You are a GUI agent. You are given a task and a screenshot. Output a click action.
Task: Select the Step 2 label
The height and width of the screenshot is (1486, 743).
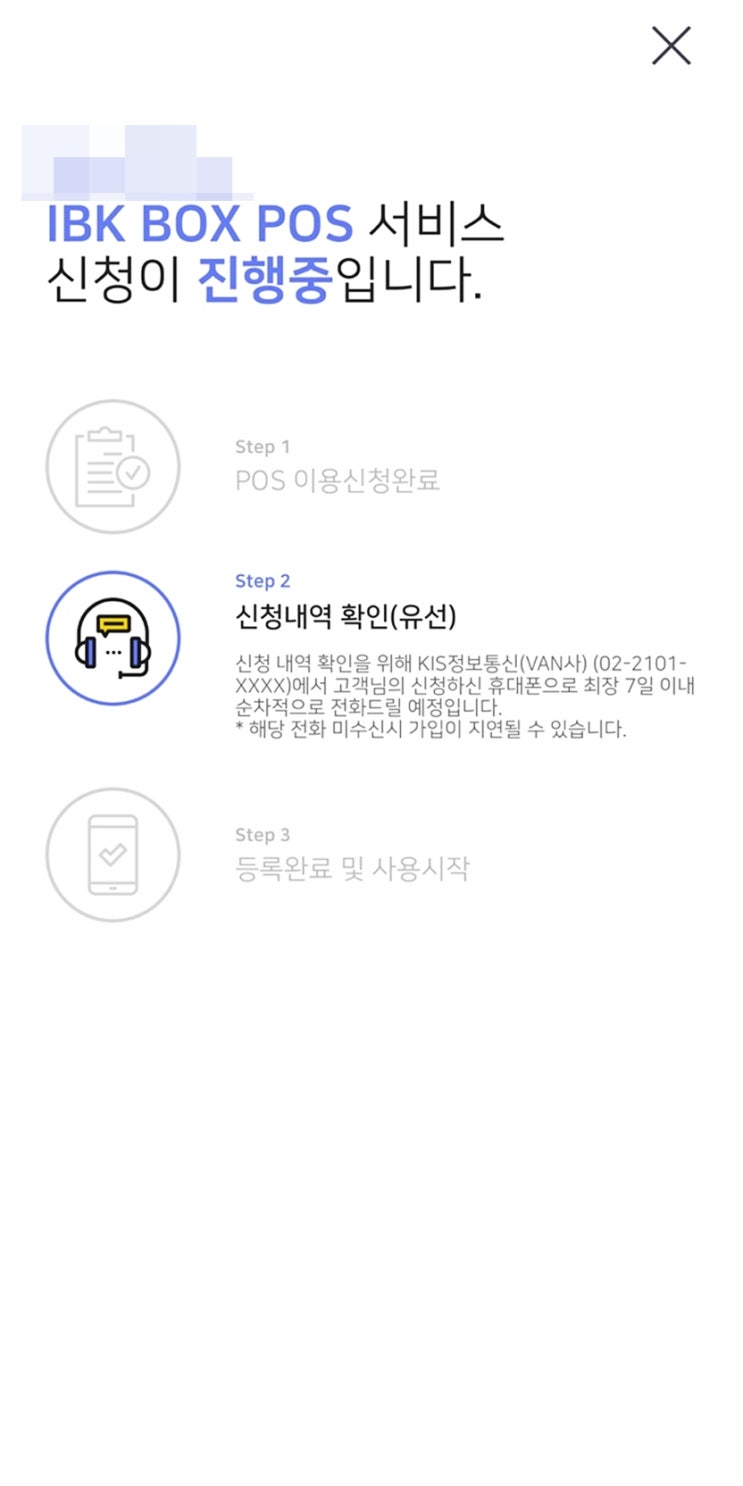coord(262,580)
